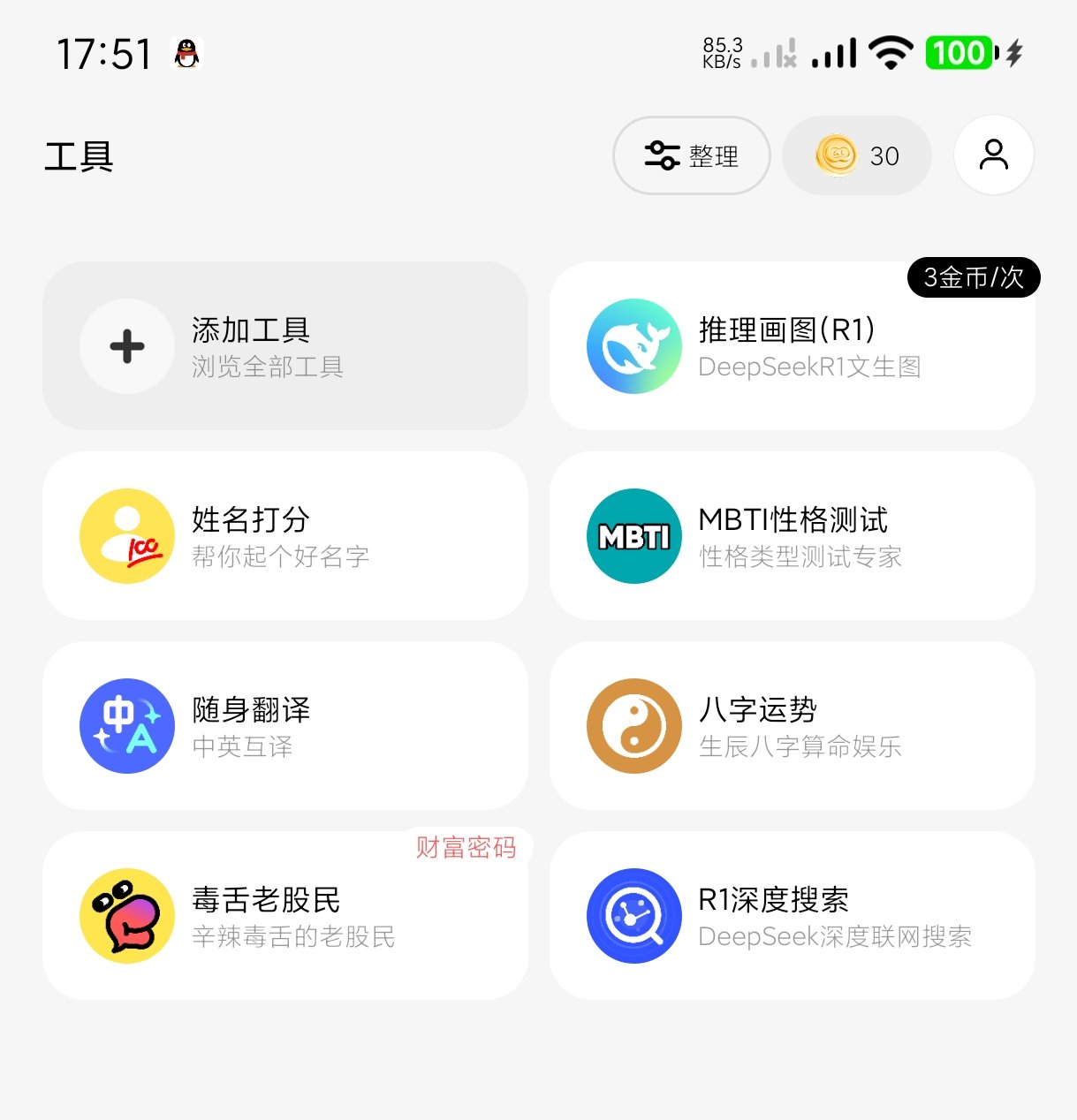Tap 添加工具 to browse all tools
1077x1120 pixels.
point(284,346)
